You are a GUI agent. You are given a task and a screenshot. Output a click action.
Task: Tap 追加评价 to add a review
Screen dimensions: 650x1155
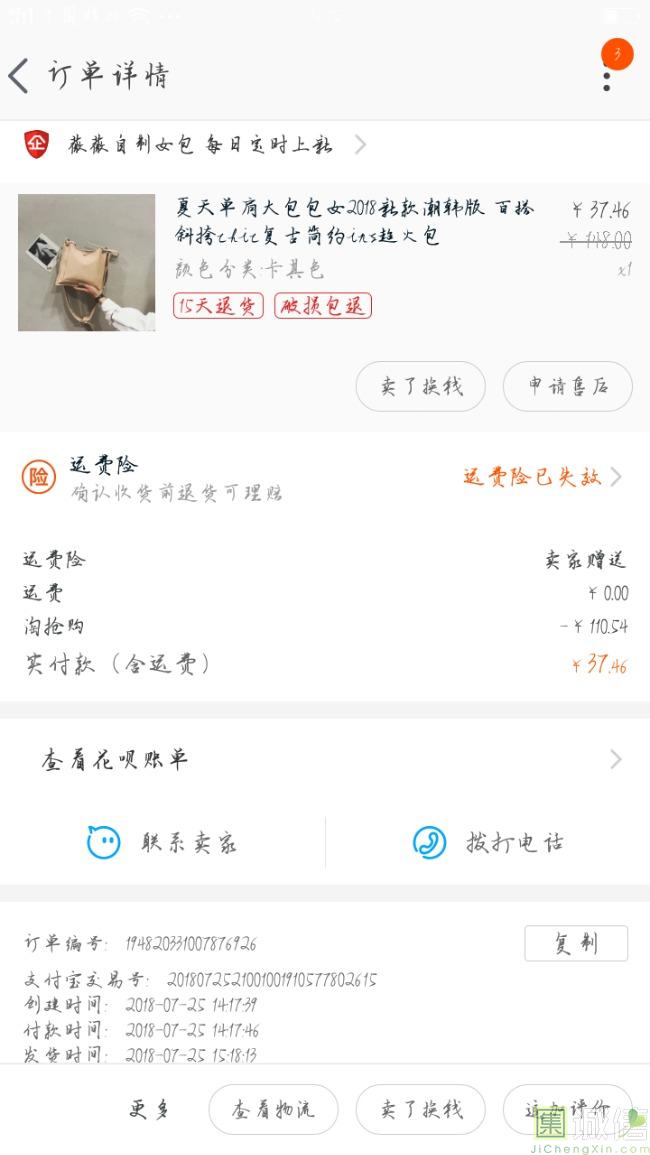(x=567, y=1109)
